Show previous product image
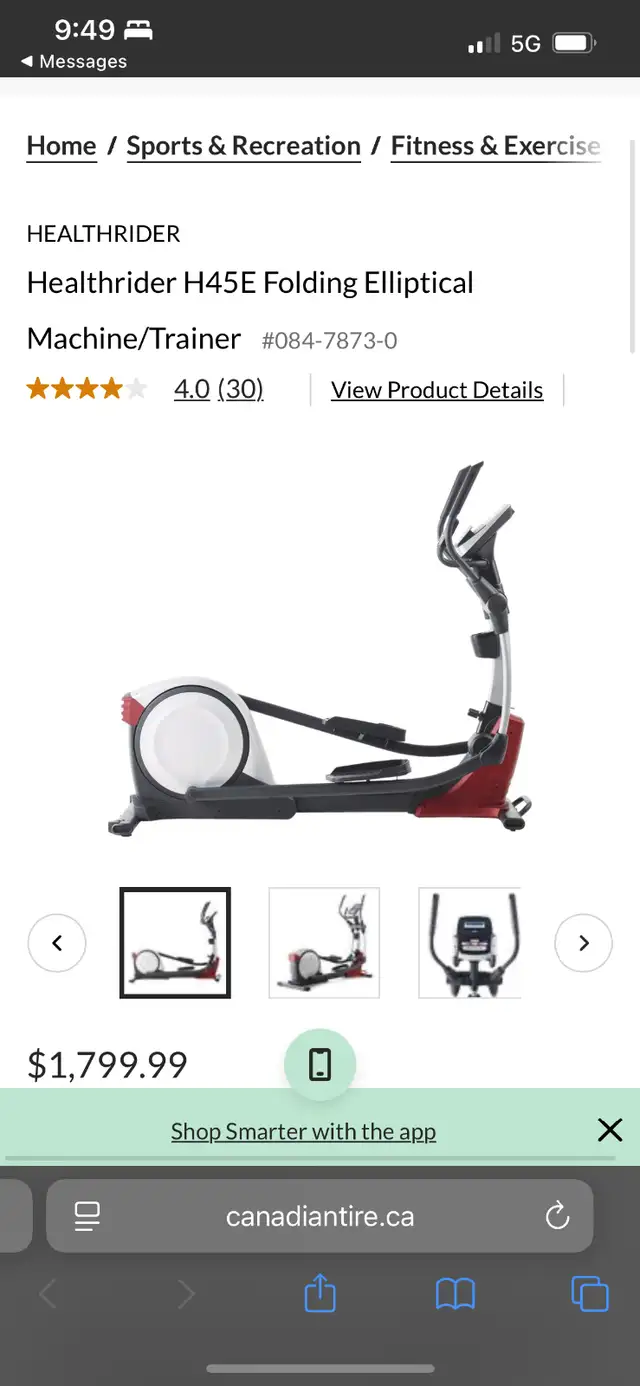The height and width of the screenshot is (1386, 640). pos(57,943)
